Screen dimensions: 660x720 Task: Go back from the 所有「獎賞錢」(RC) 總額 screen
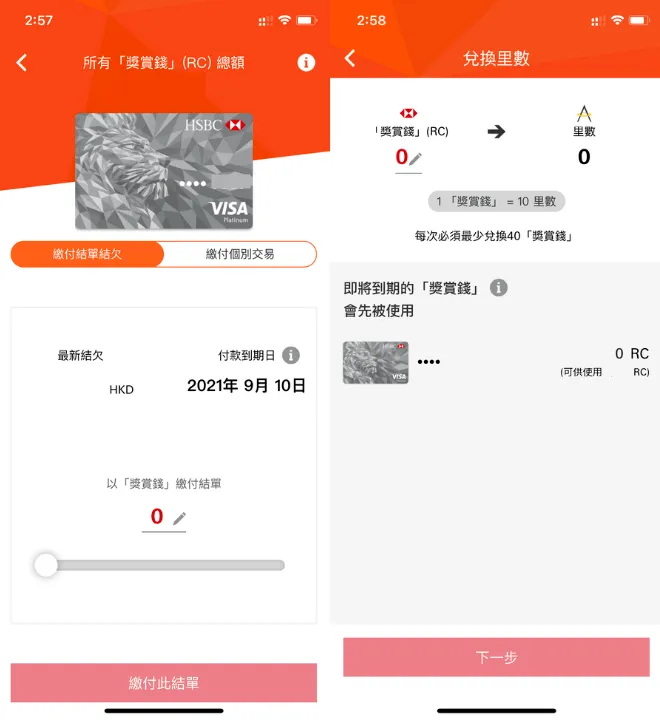tap(21, 63)
